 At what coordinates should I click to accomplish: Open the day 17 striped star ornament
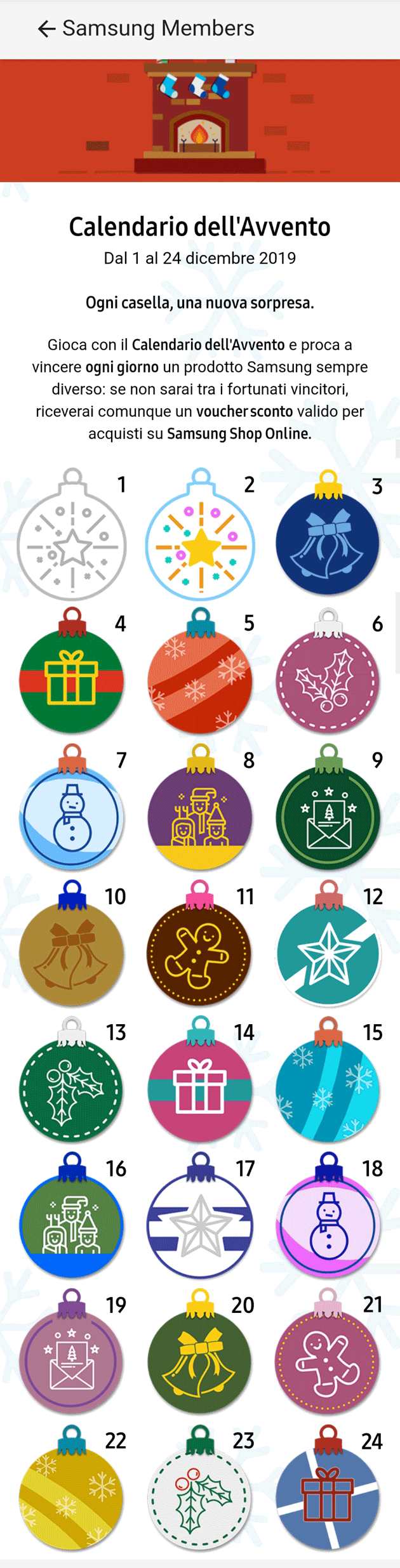click(200, 1226)
